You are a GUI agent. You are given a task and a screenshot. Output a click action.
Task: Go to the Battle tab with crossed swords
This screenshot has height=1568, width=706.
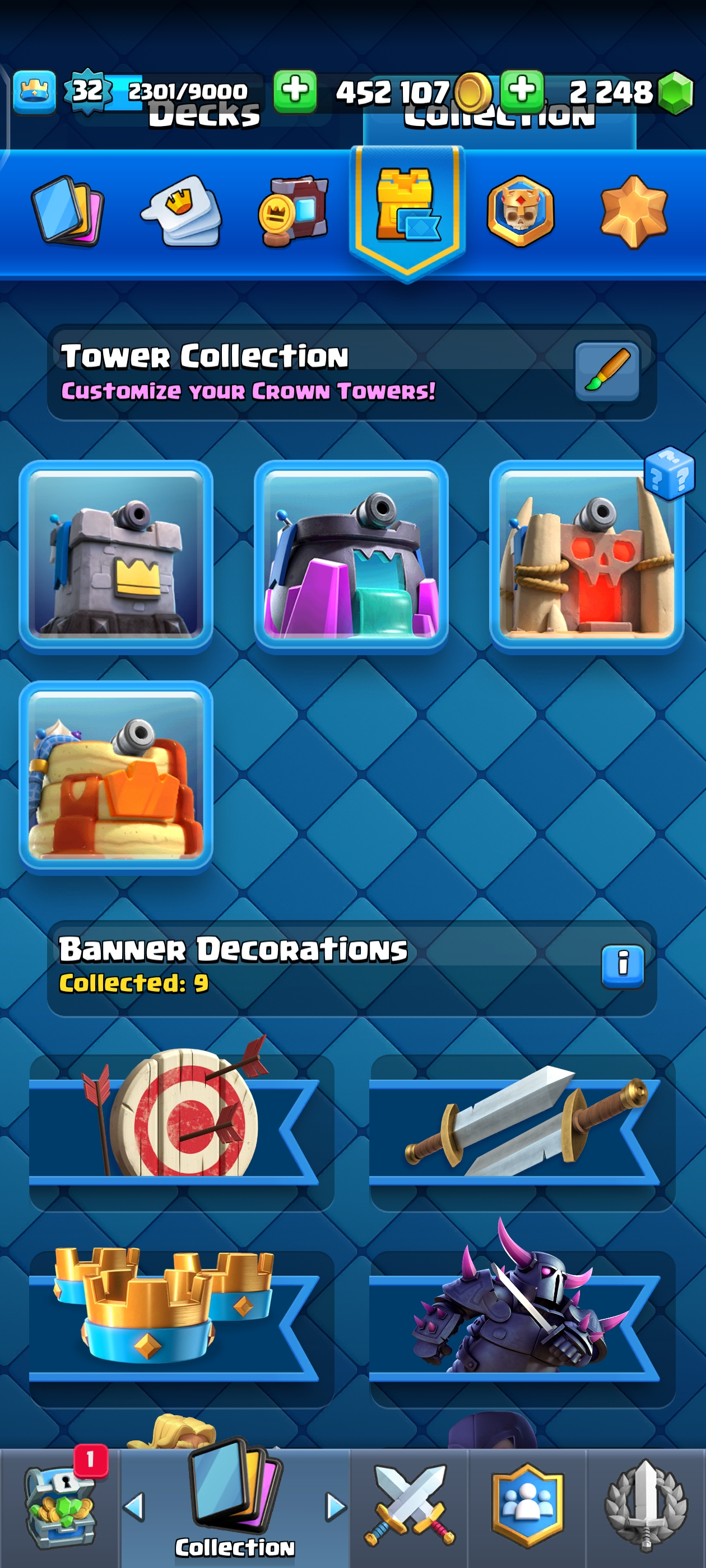tap(408, 1506)
